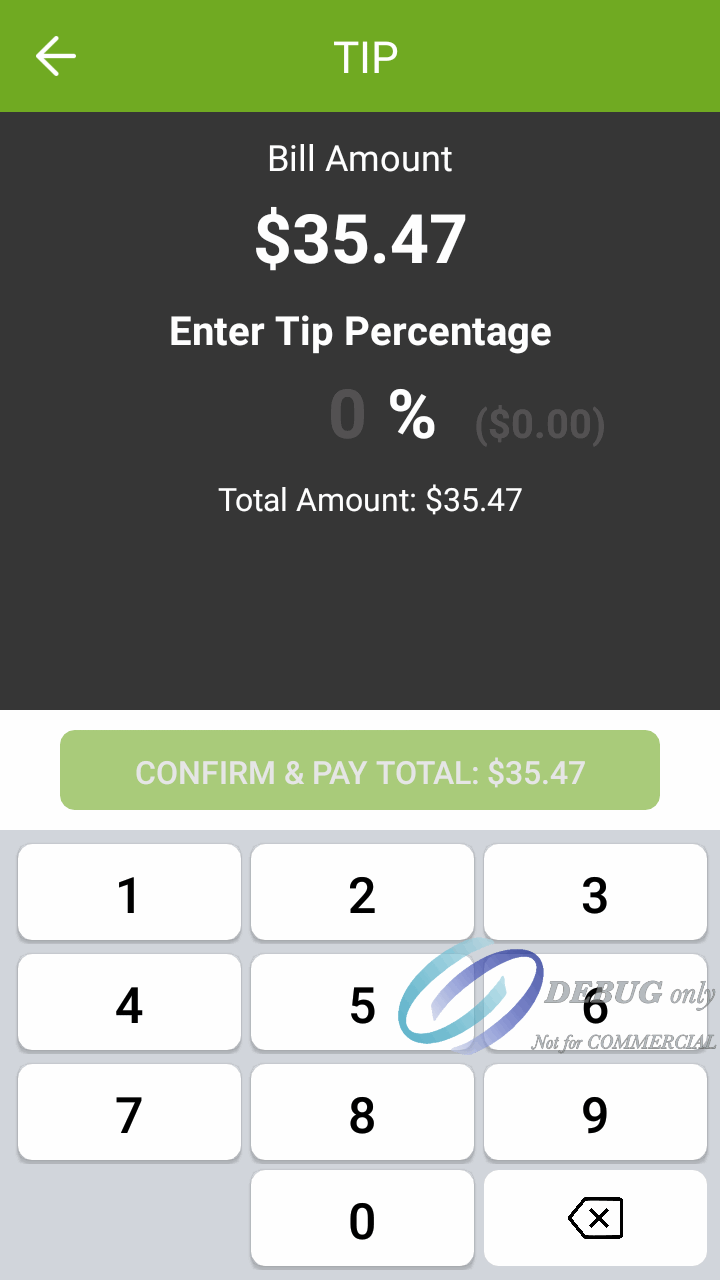Image resolution: width=720 pixels, height=1280 pixels.
Task: Click the ($0.00) tip amount display
Action: (x=540, y=424)
